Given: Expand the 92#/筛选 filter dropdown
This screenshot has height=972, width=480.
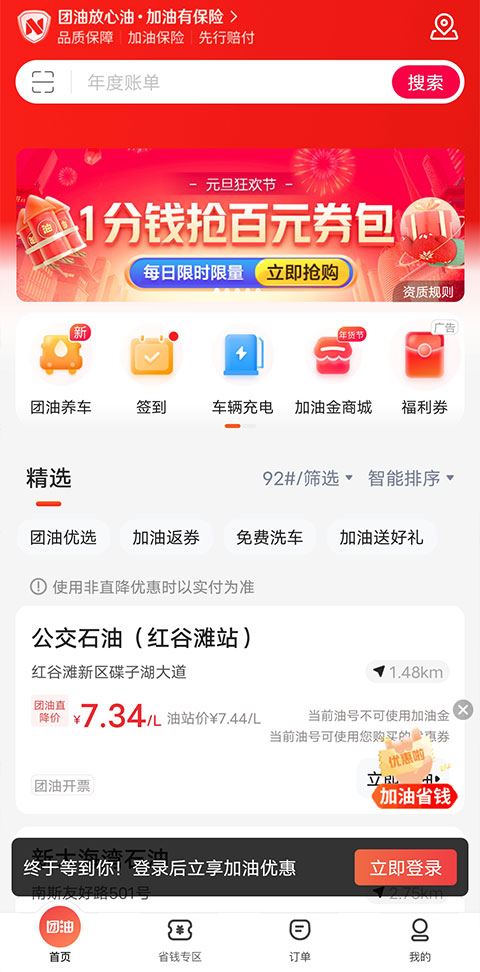Looking at the screenshot, I should 308,478.
